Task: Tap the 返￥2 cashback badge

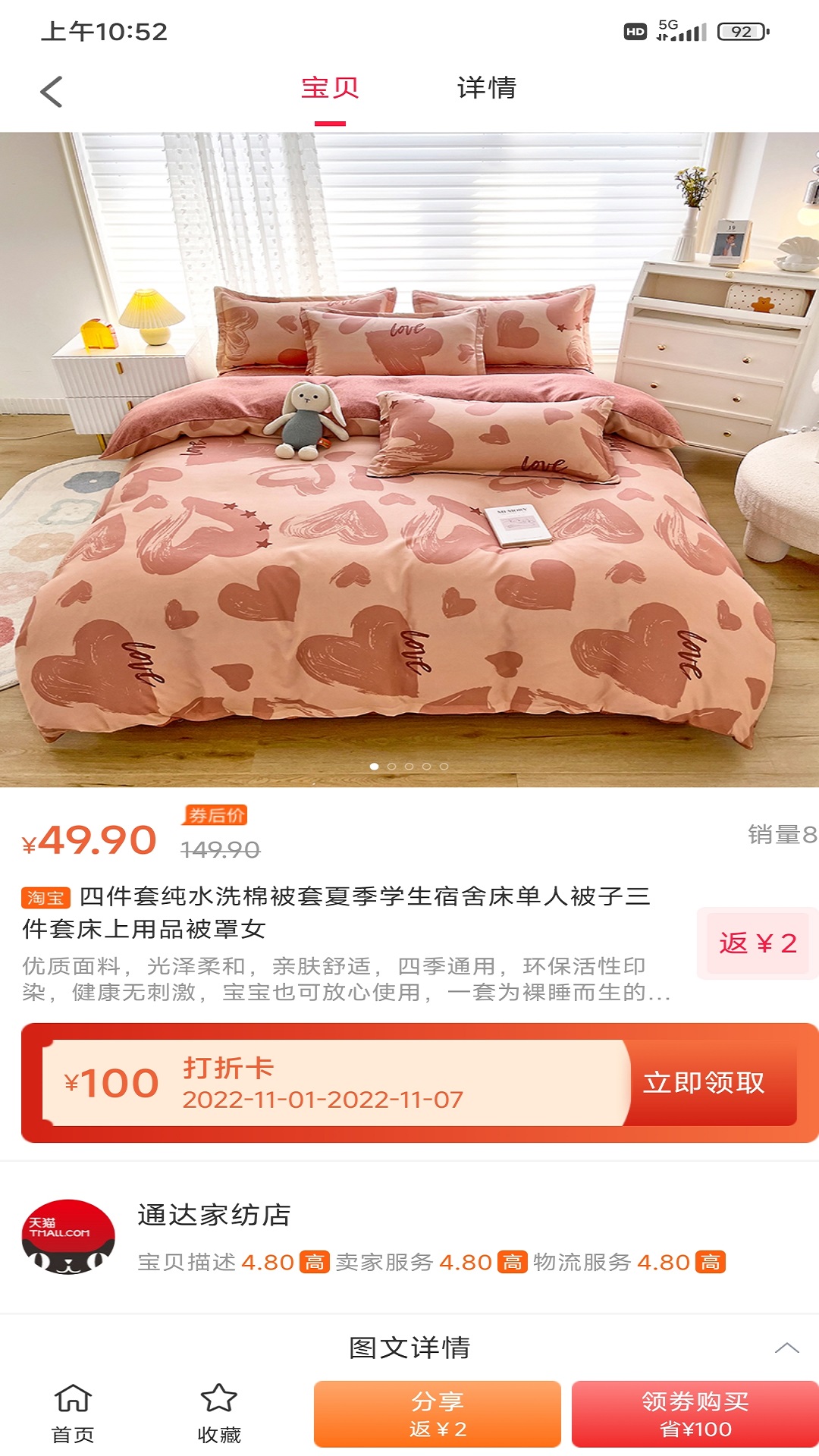Action: [757, 943]
